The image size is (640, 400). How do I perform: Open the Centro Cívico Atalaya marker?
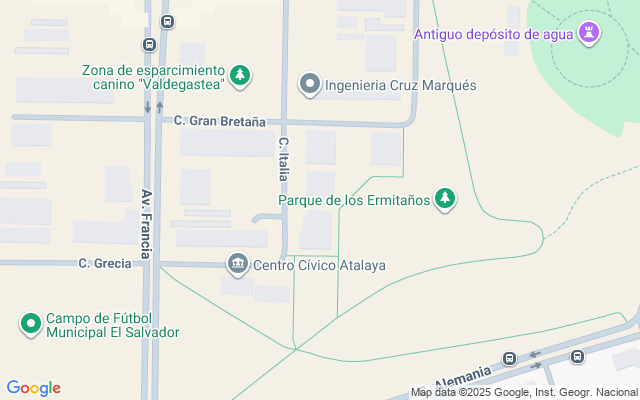click(x=237, y=265)
